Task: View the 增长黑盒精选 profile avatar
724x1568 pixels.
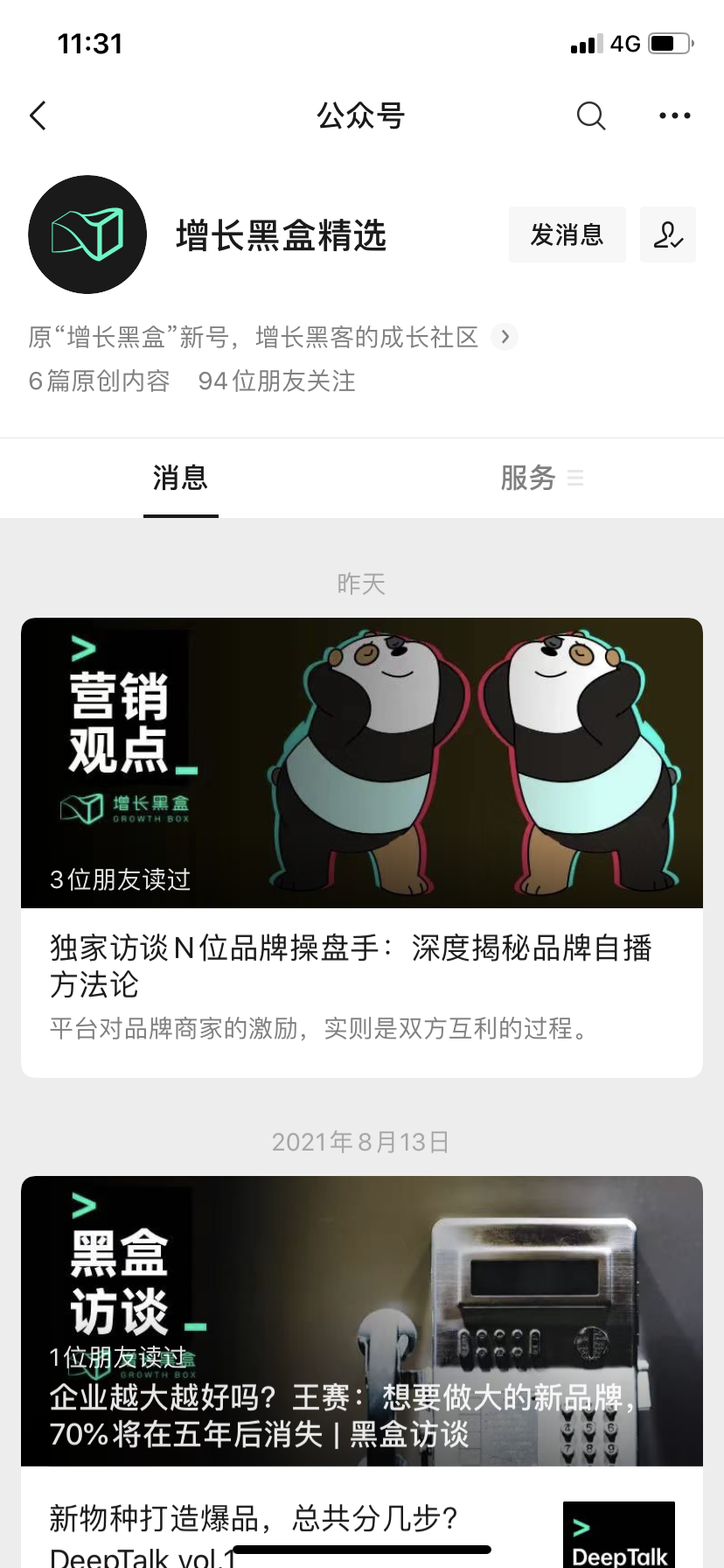Action: tap(87, 234)
